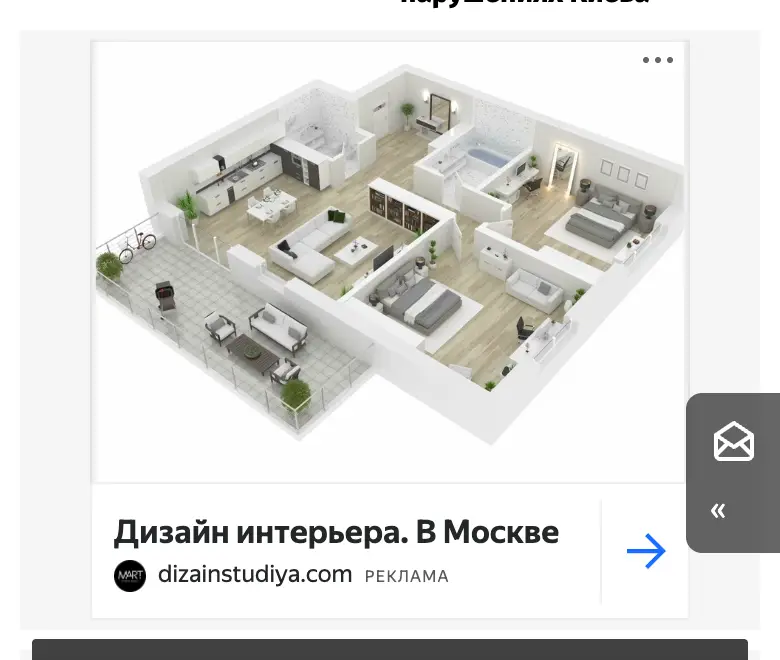
Task: Tap the blue arrow to visit advertiser
Action: click(x=646, y=551)
